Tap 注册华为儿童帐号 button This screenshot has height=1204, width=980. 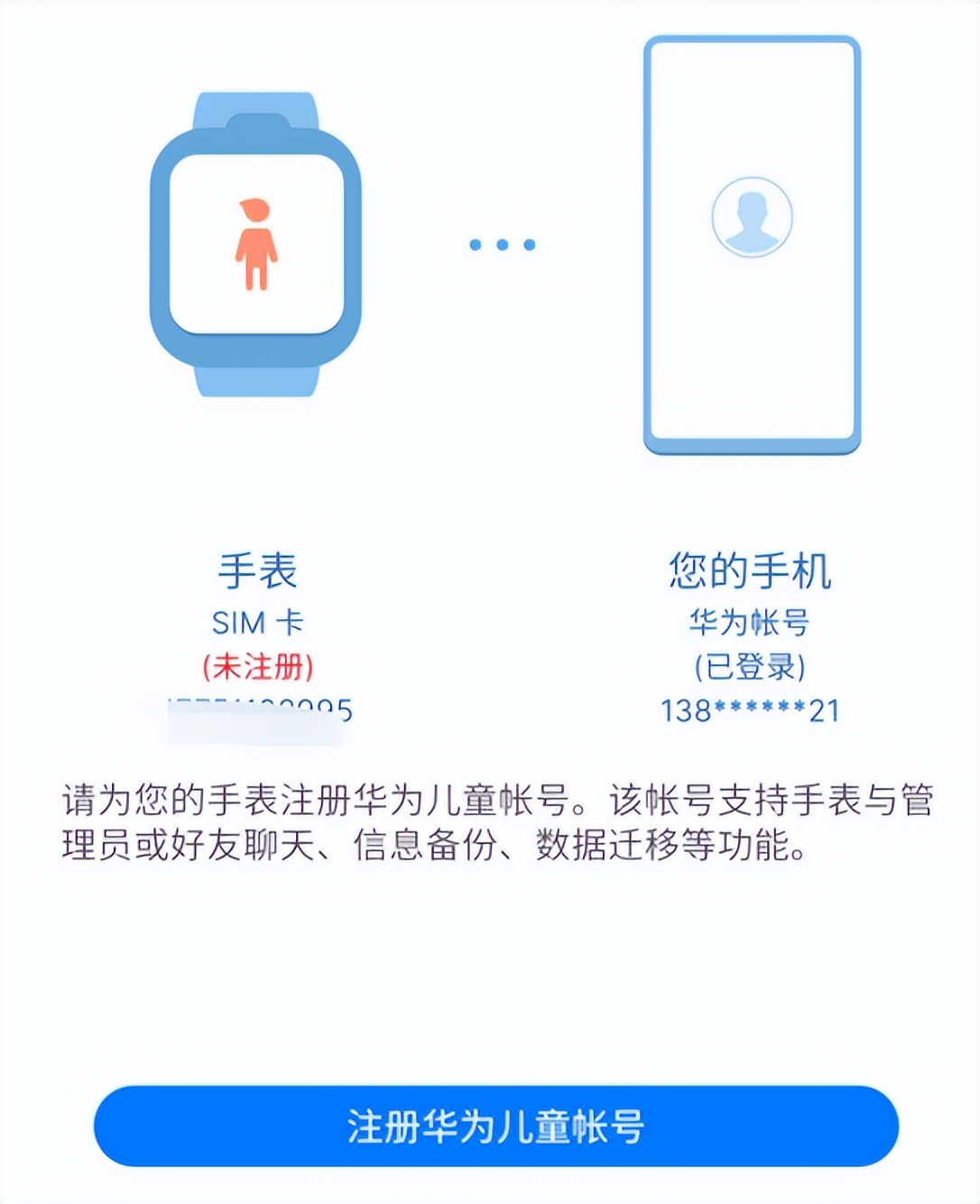(x=495, y=1126)
